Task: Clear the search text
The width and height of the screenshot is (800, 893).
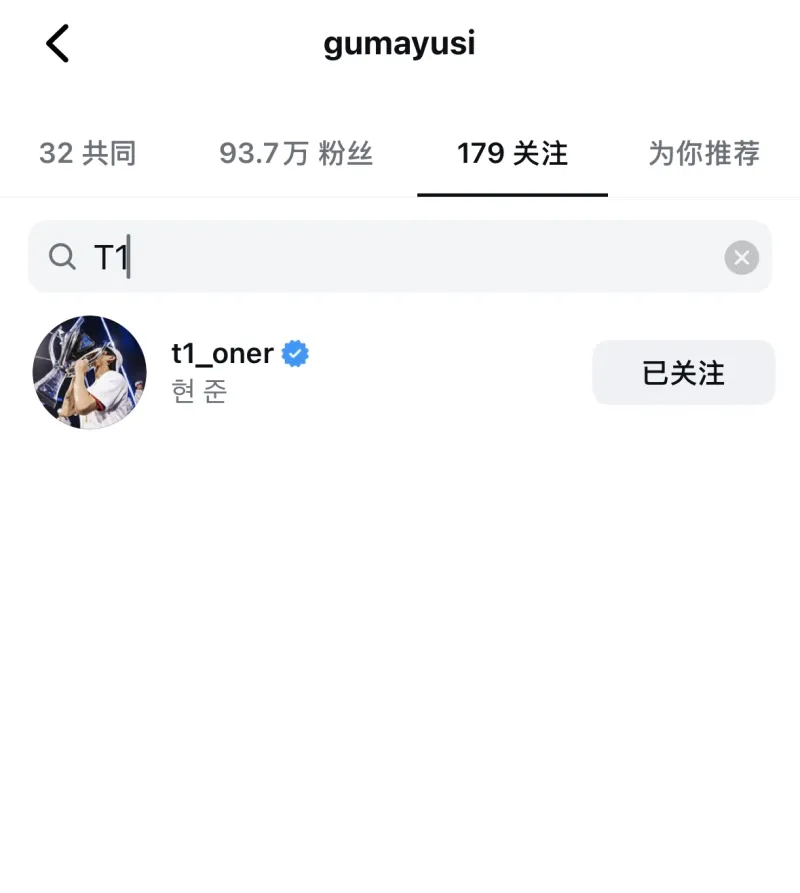Action: [741, 258]
